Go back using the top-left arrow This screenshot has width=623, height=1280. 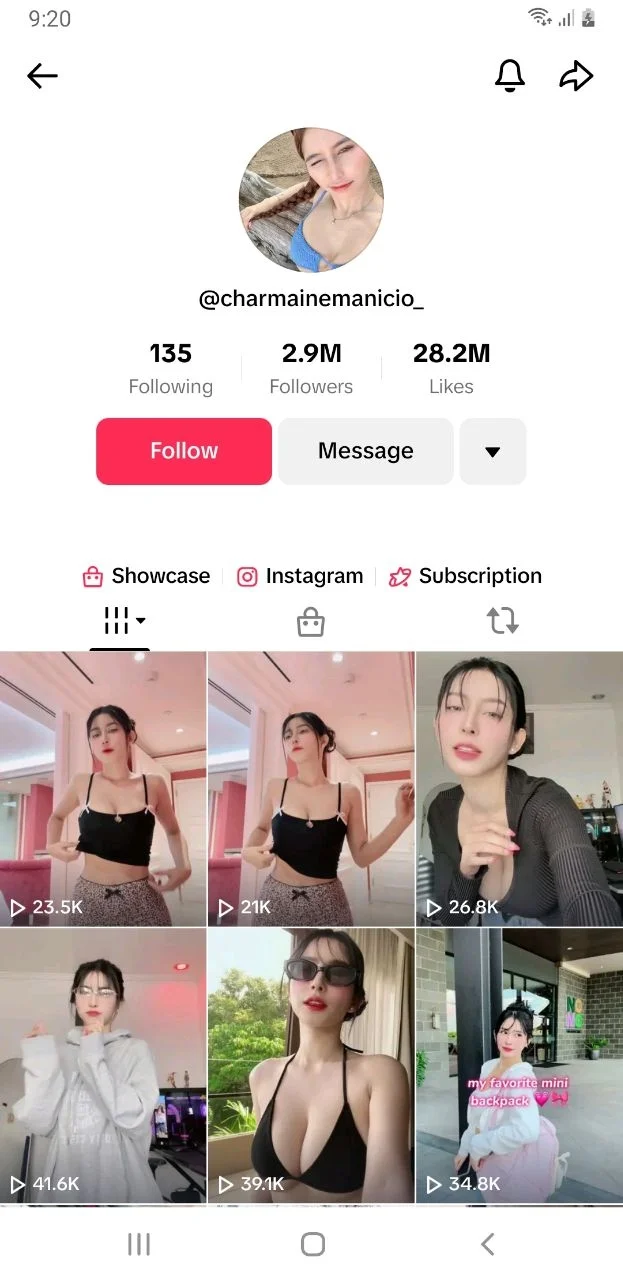point(42,76)
